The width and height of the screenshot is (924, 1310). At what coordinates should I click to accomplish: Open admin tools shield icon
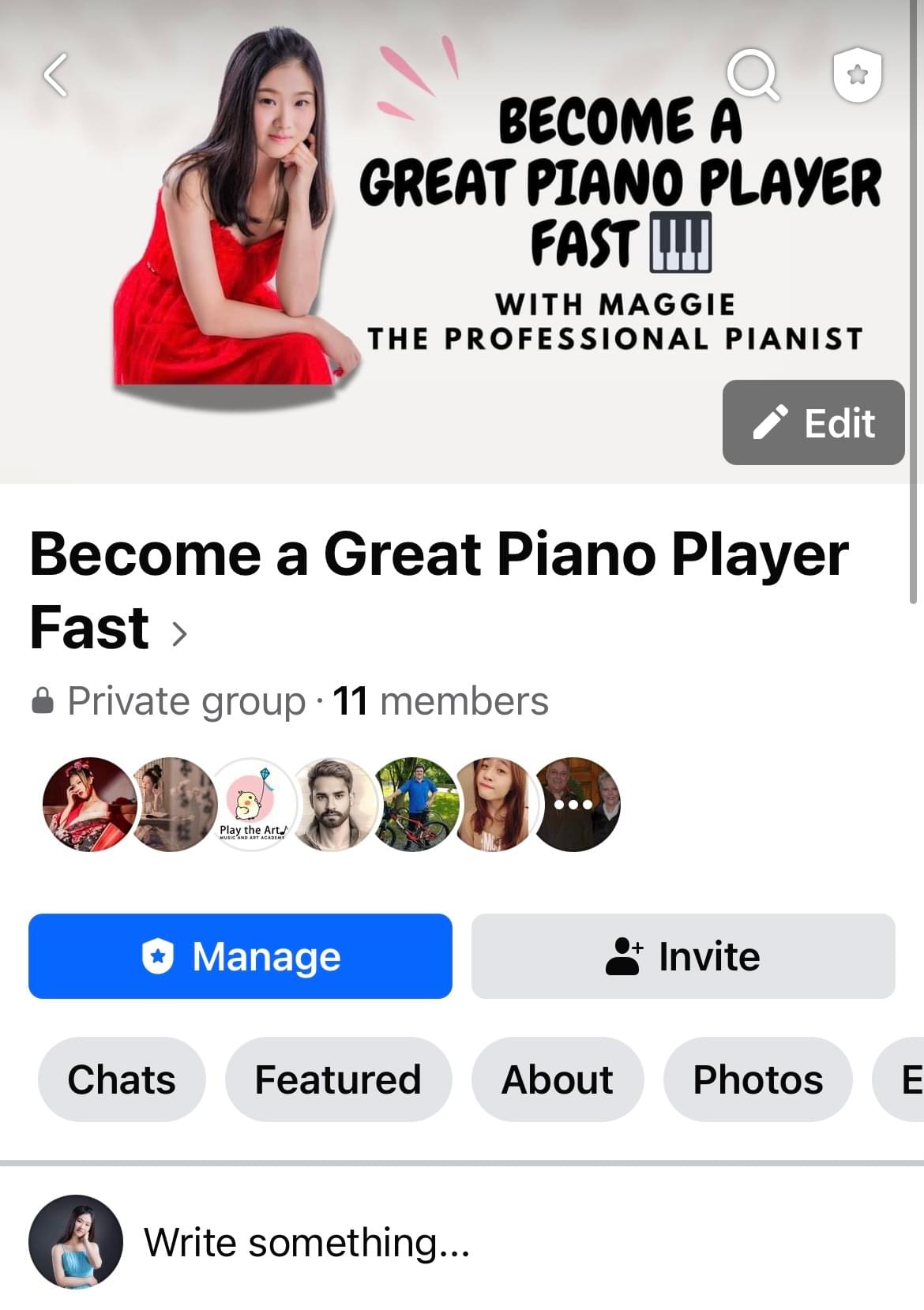[857, 75]
